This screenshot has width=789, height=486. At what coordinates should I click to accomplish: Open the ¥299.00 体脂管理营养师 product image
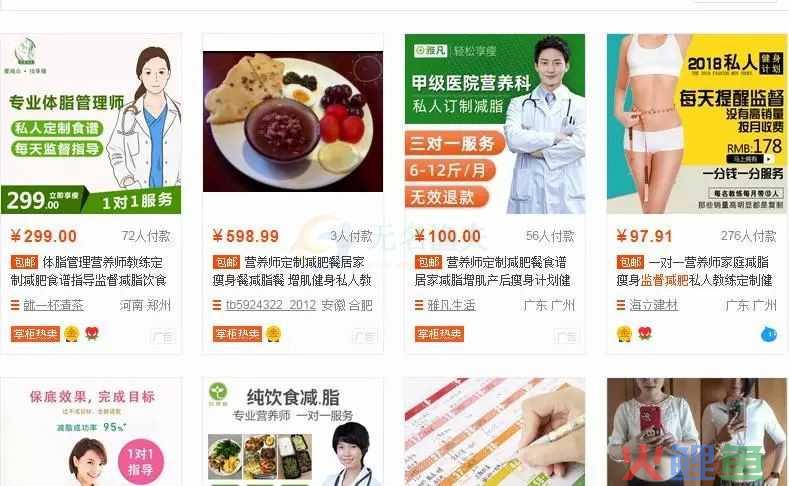(x=91, y=122)
